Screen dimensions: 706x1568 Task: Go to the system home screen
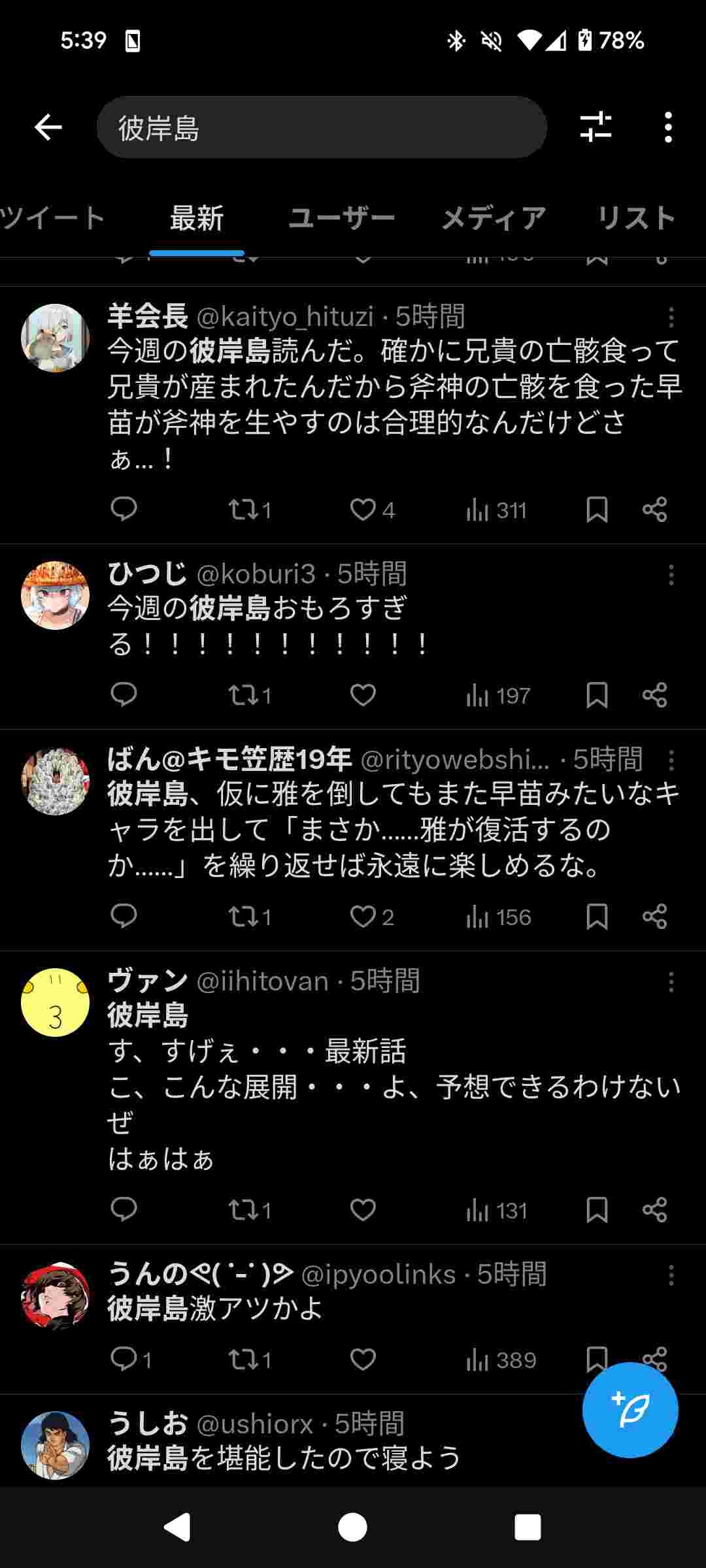[352, 1527]
